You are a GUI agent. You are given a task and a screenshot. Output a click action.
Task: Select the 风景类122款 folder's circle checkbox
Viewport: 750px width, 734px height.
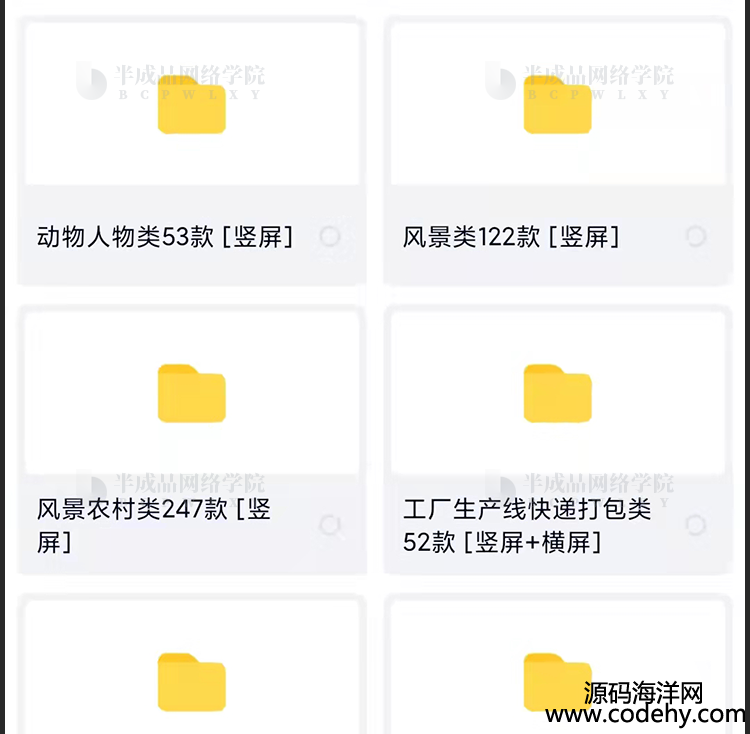click(x=696, y=236)
